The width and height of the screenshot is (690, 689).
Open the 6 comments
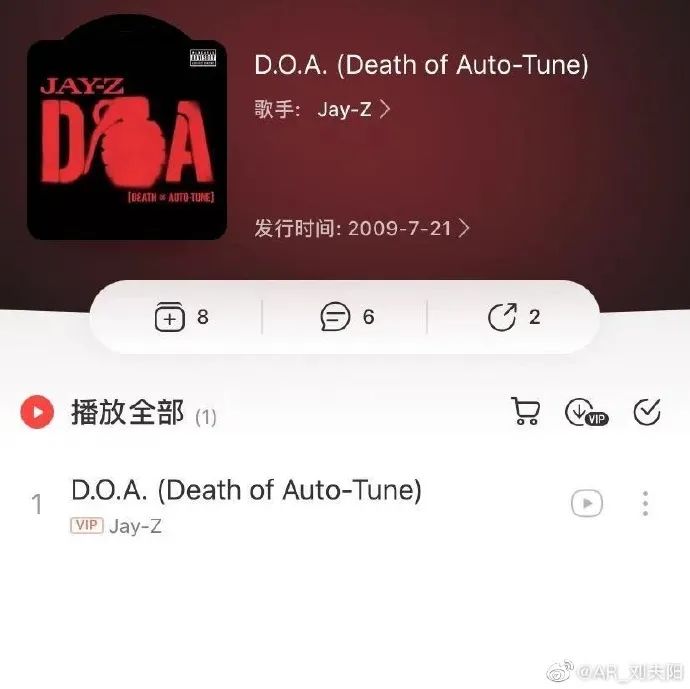pyautogui.click(x=346, y=318)
